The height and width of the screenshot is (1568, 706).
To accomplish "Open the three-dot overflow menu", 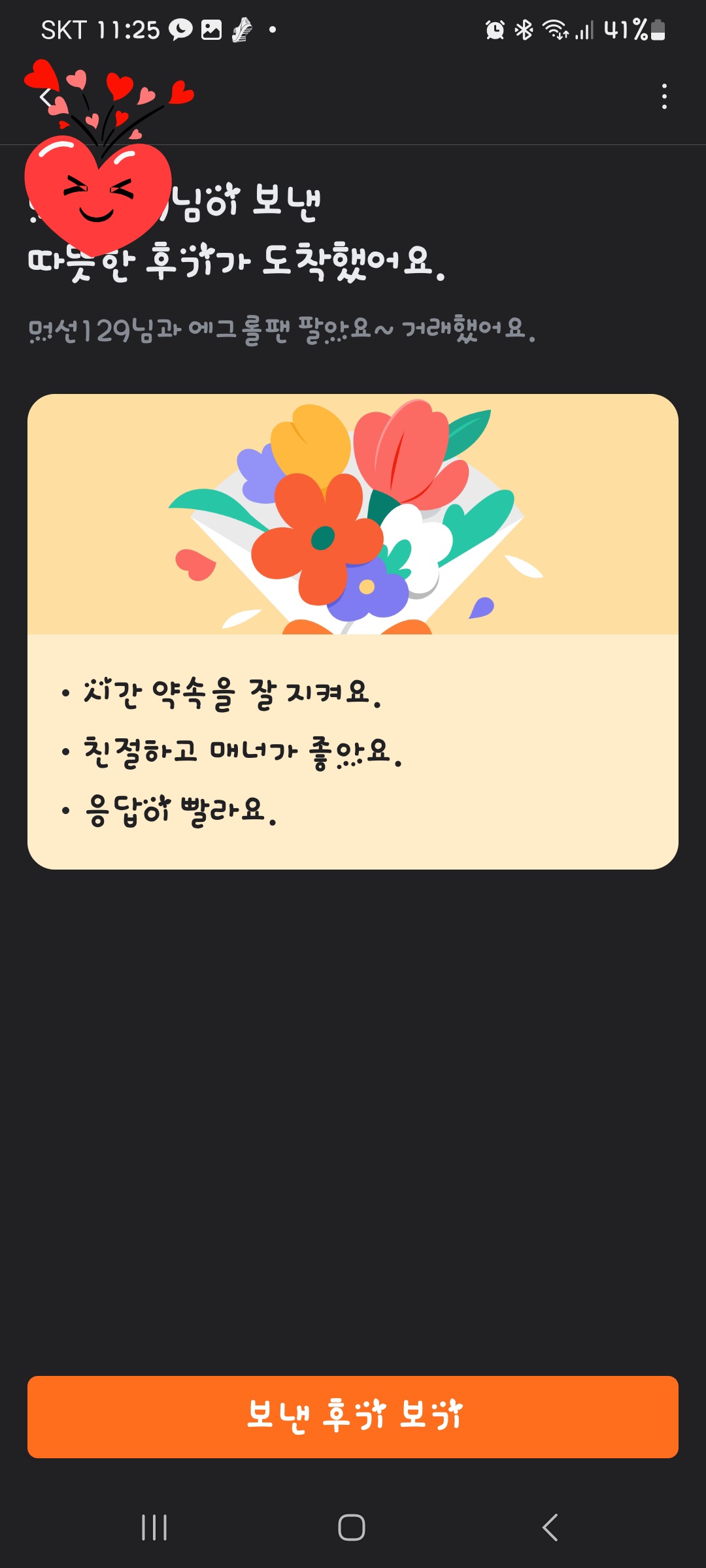I will (x=664, y=97).
